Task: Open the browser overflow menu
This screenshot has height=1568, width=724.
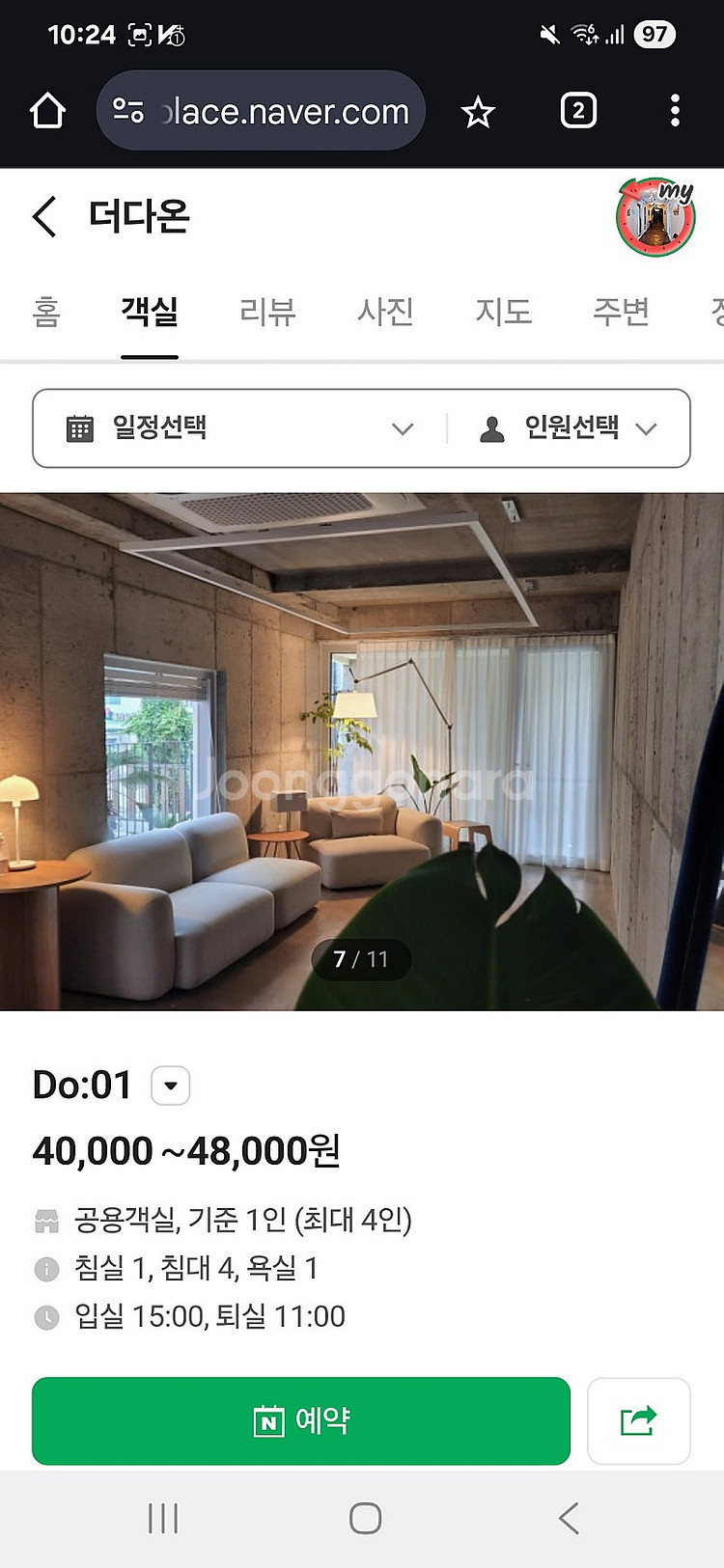Action: tap(675, 111)
